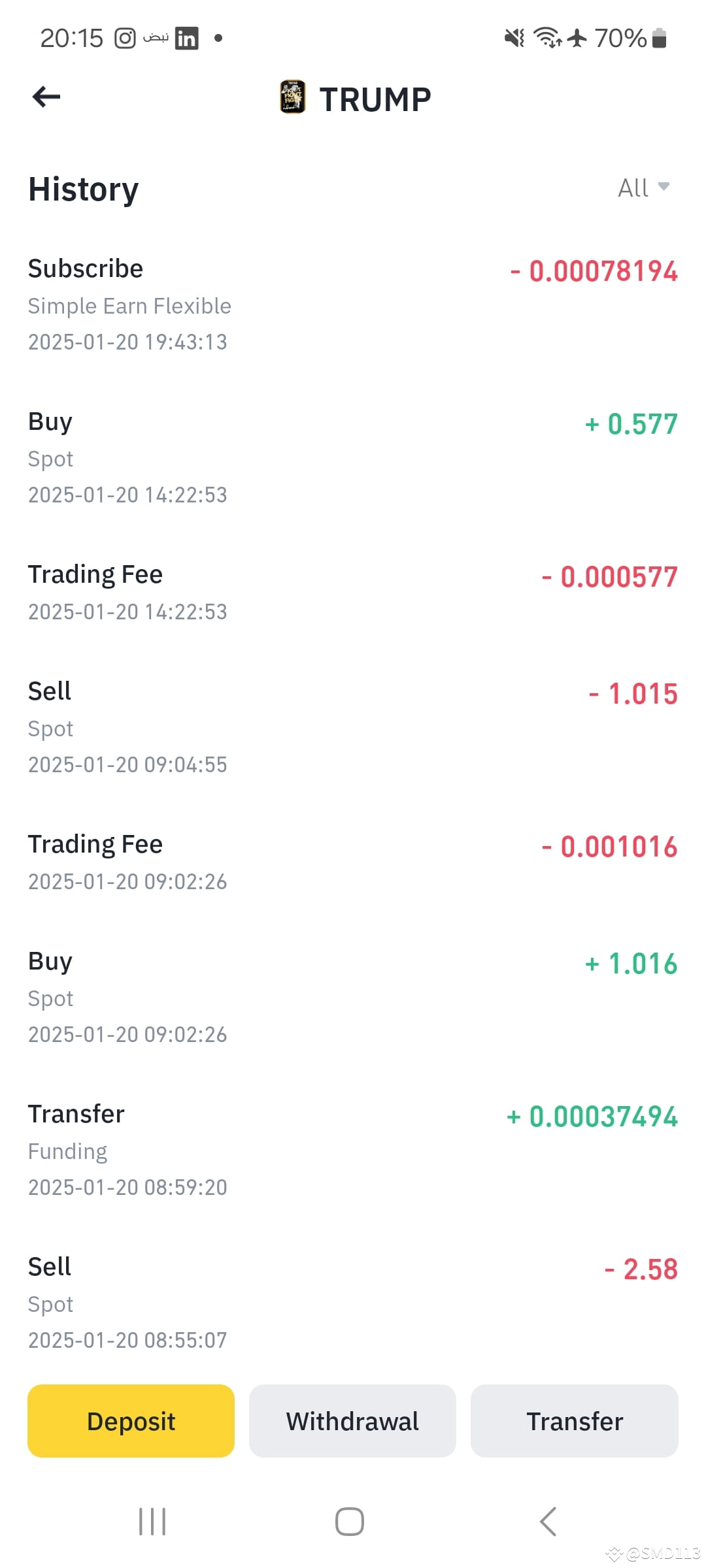Open the All transactions filter dropdown
The image size is (706, 1568).
click(634, 188)
